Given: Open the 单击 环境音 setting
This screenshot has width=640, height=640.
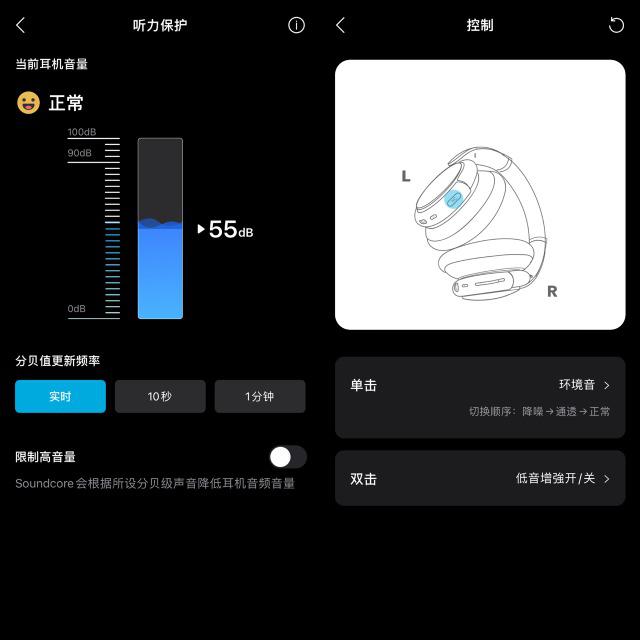Looking at the screenshot, I should (480, 386).
